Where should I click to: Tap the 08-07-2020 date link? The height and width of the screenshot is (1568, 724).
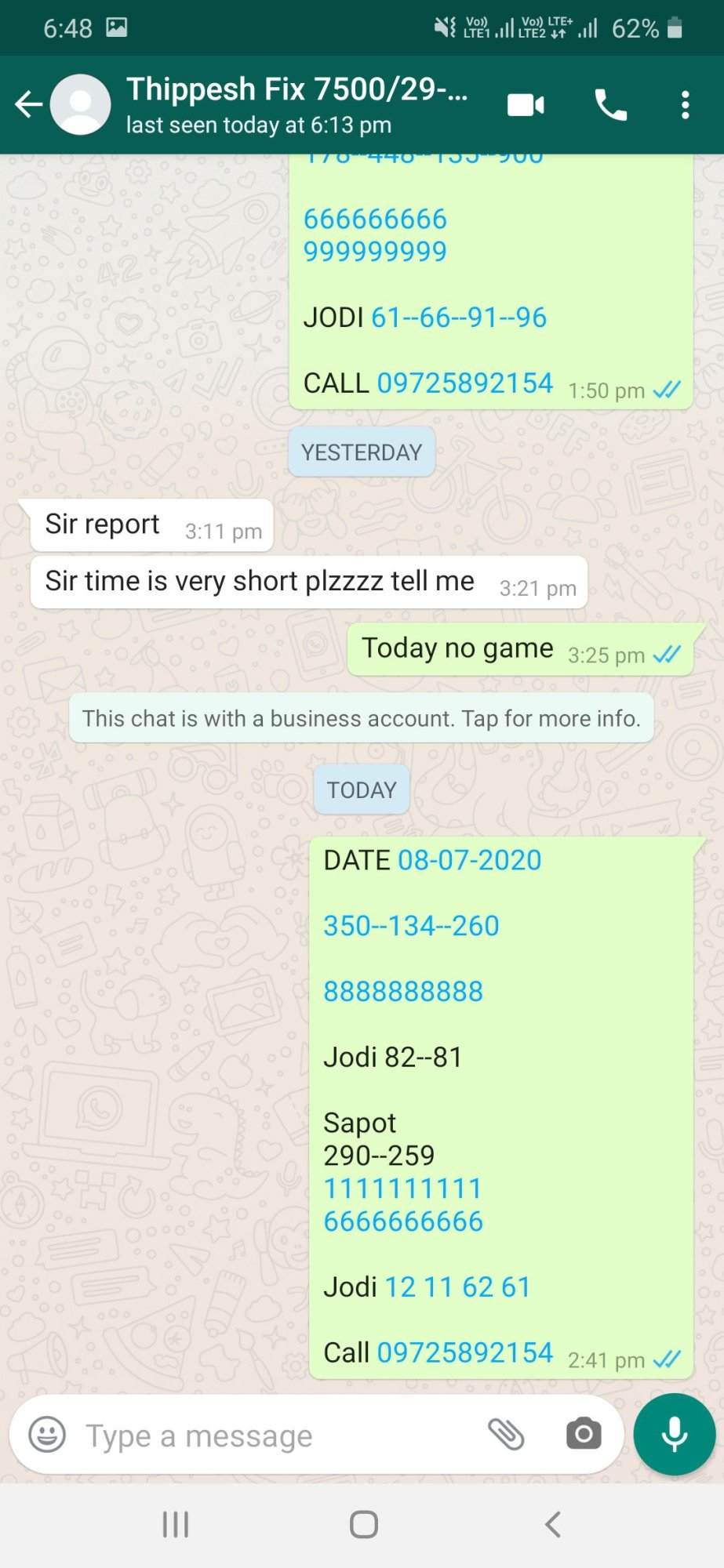470,860
